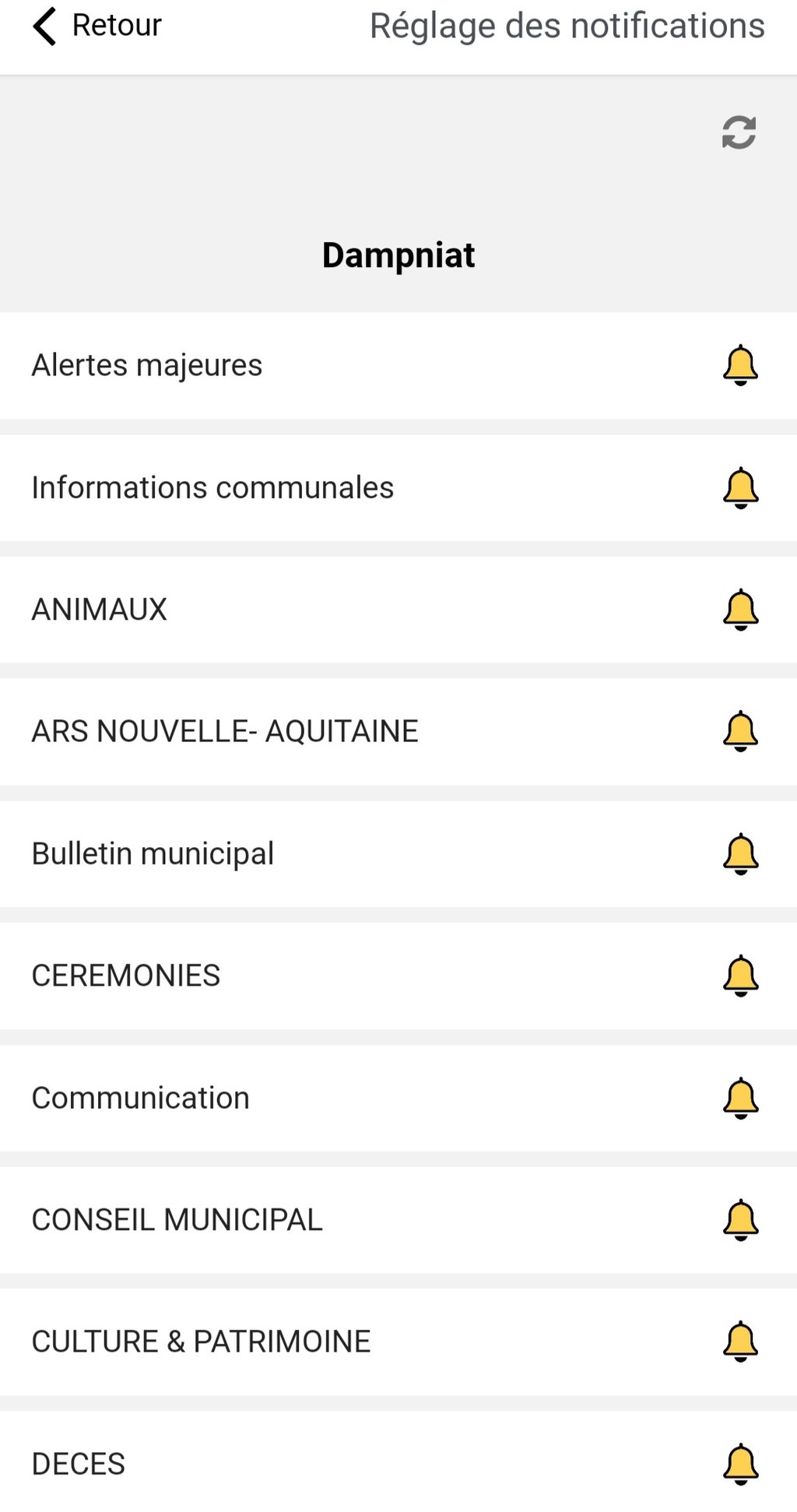The width and height of the screenshot is (797, 1512).
Task: Toggle the CONSEIL MUNICIPAL notification bell
Action: coord(740,1220)
